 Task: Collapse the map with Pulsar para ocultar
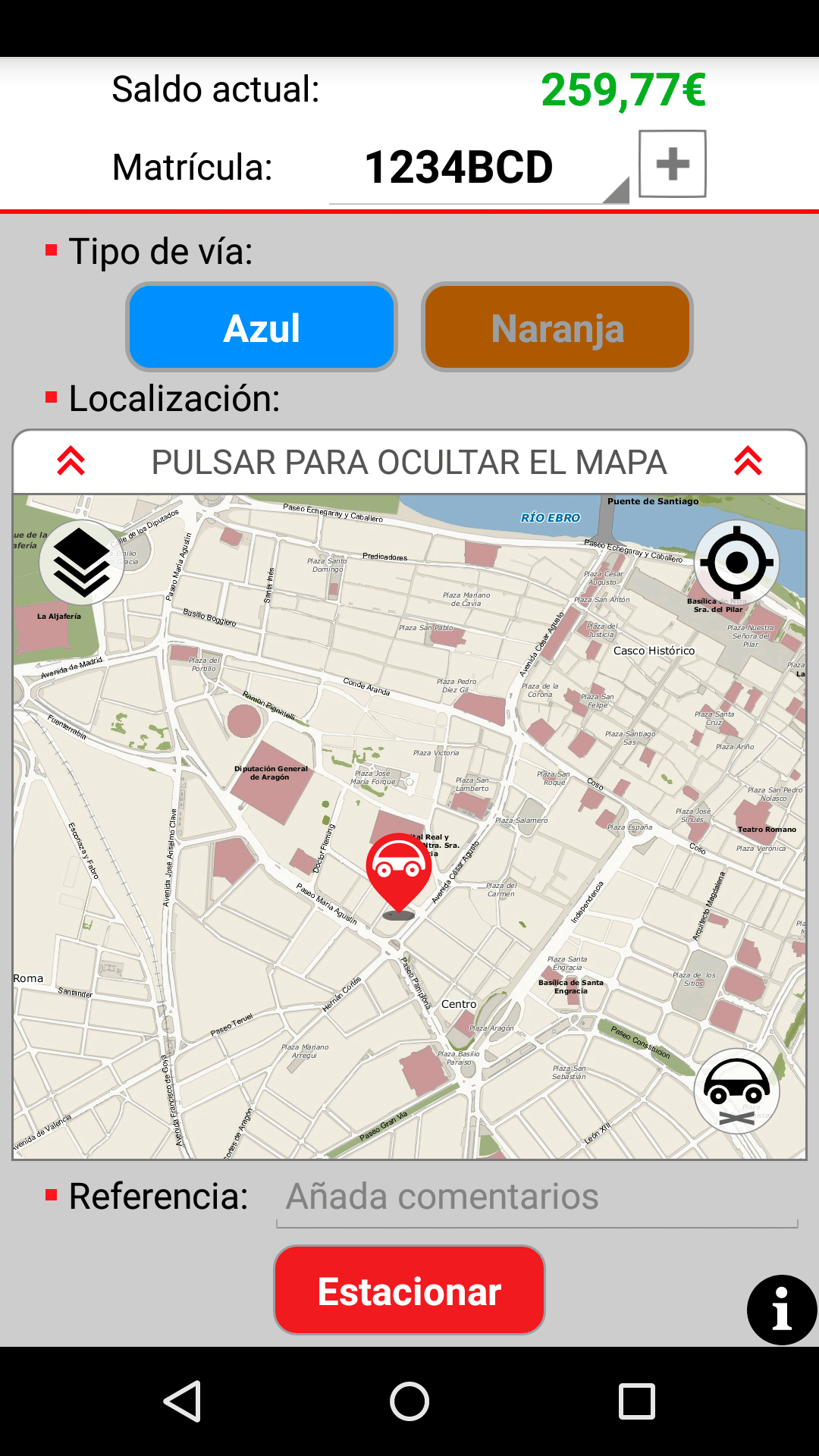pos(409,462)
